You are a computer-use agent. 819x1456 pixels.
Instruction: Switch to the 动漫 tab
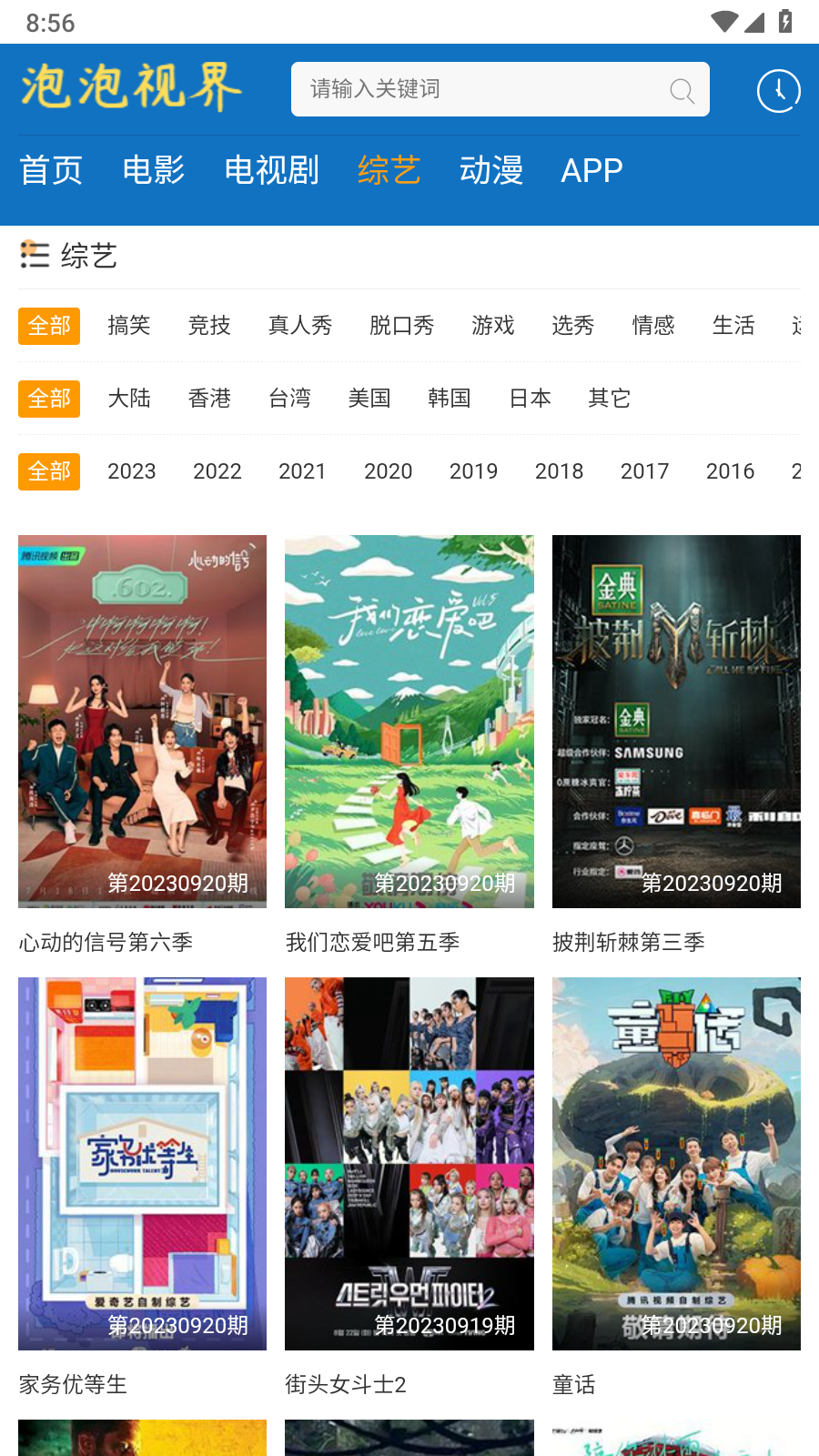tap(491, 169)
